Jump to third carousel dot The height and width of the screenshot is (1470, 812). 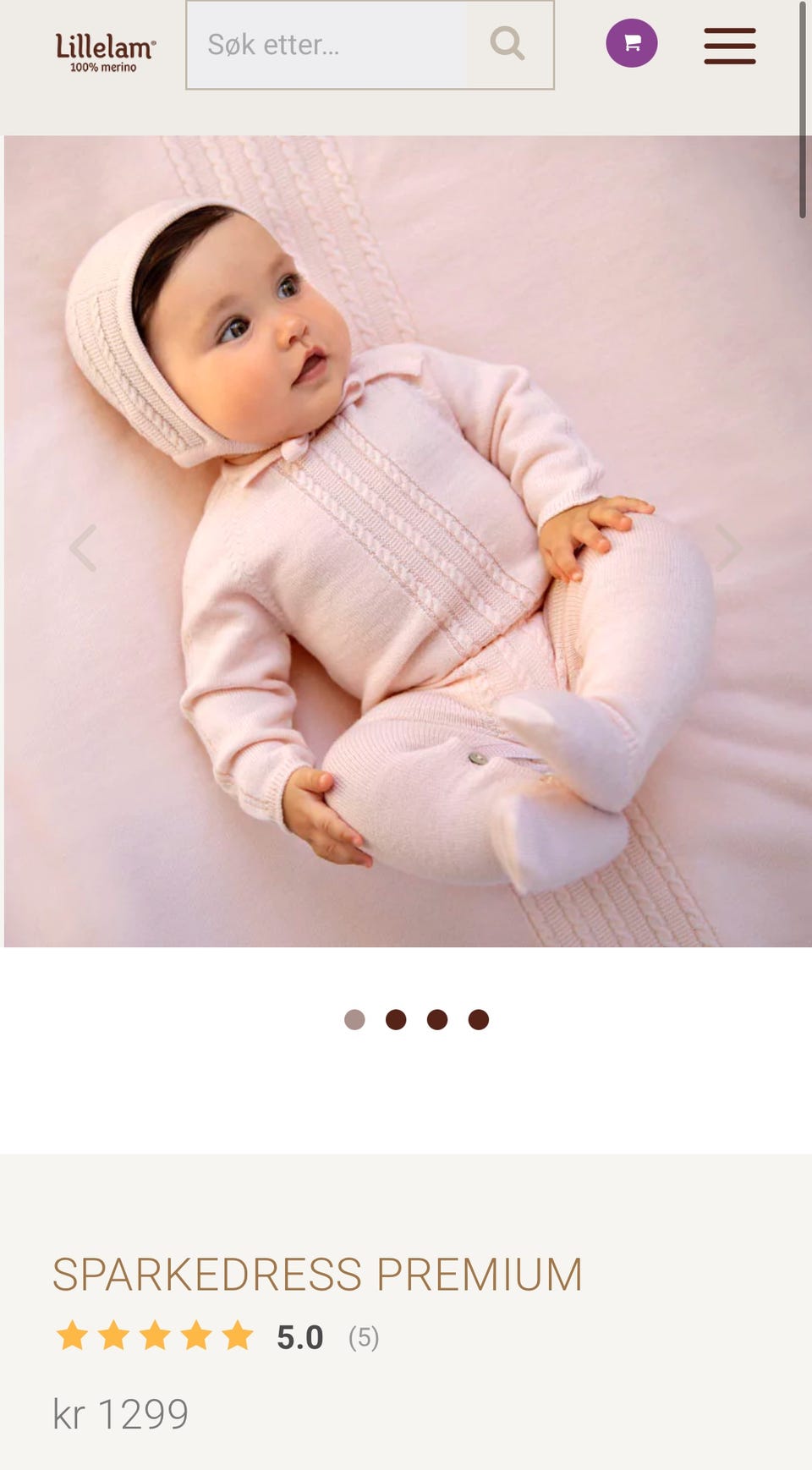[437, 1019]
